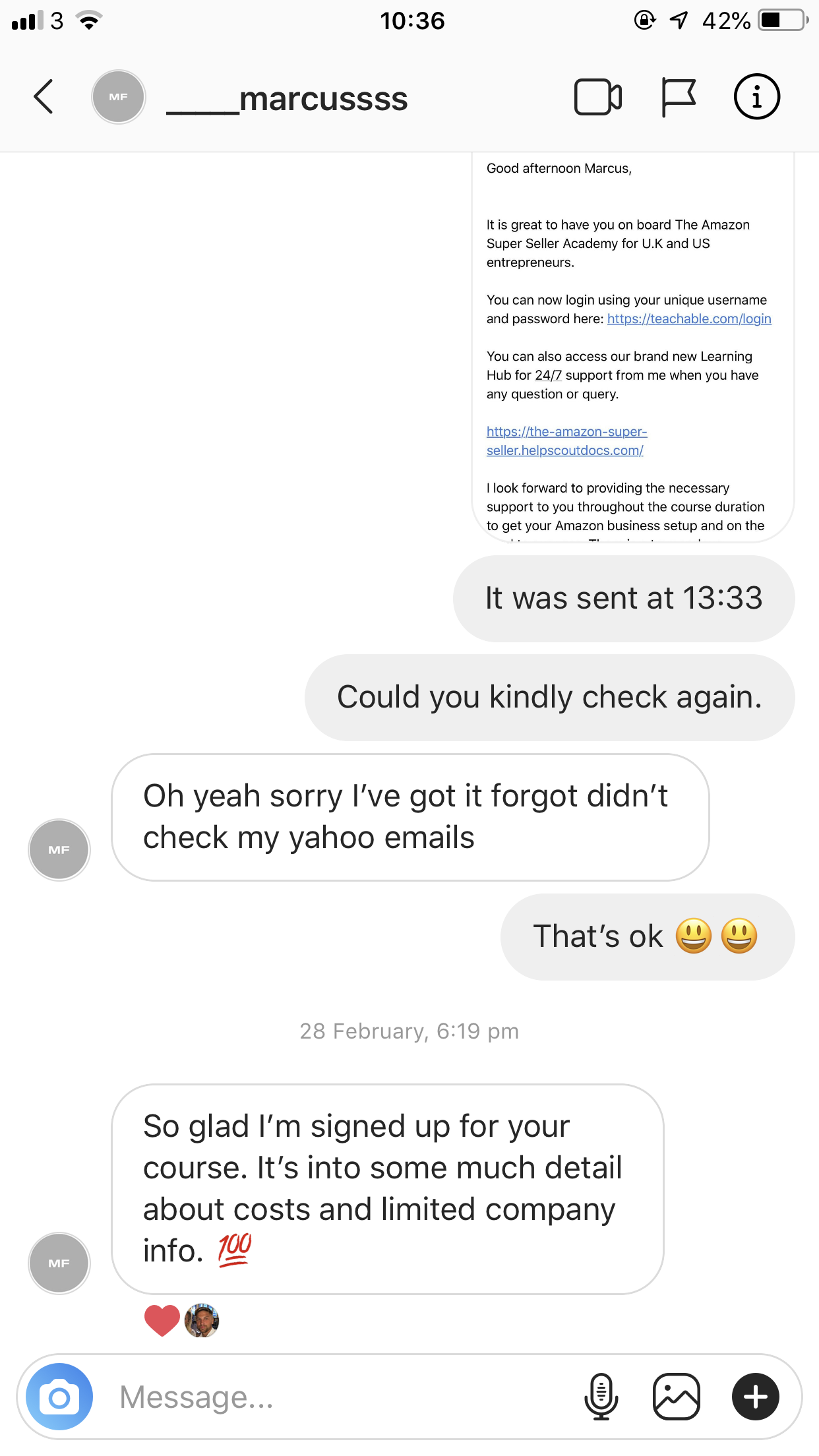
Task: Open conversation details info
Action: pyautogui.click(x=756, y=97)
